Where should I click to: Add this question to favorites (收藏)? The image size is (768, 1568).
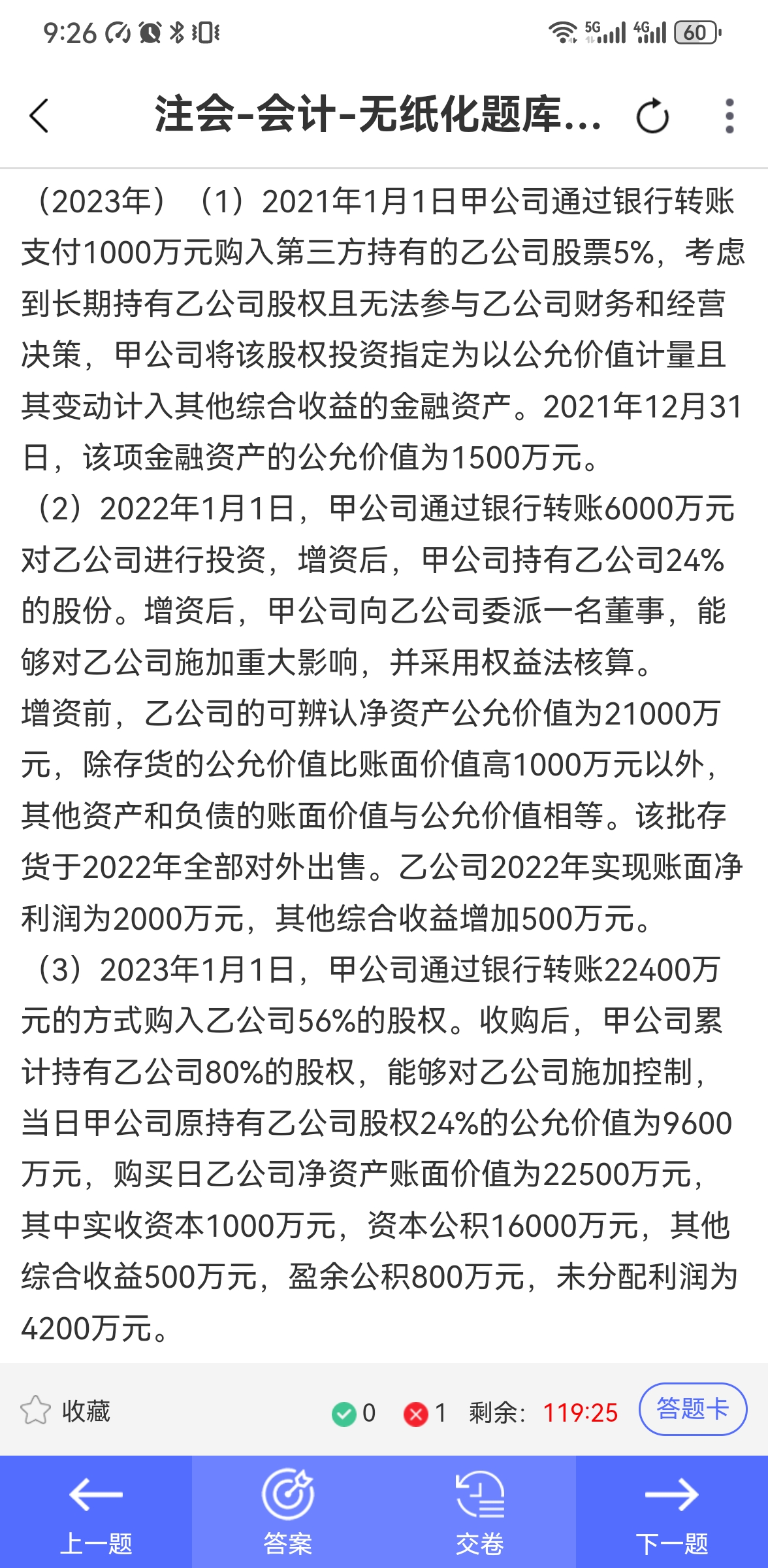click(65, 1411)
